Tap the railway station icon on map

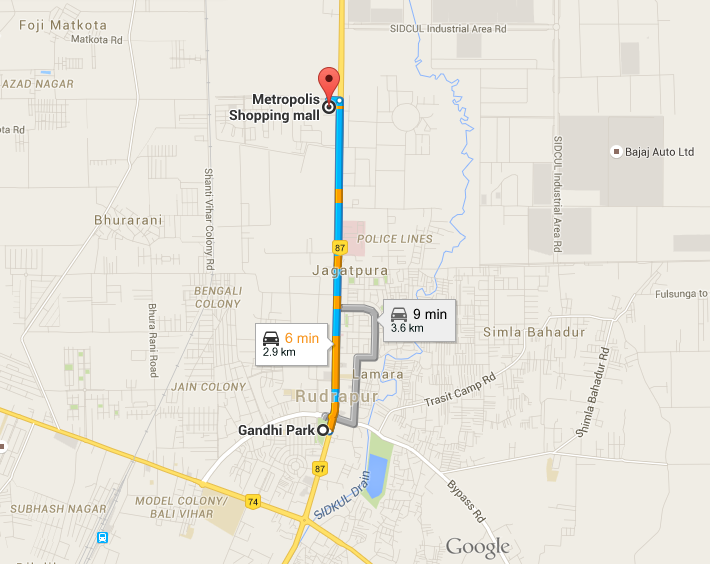(x=103, y=538)
